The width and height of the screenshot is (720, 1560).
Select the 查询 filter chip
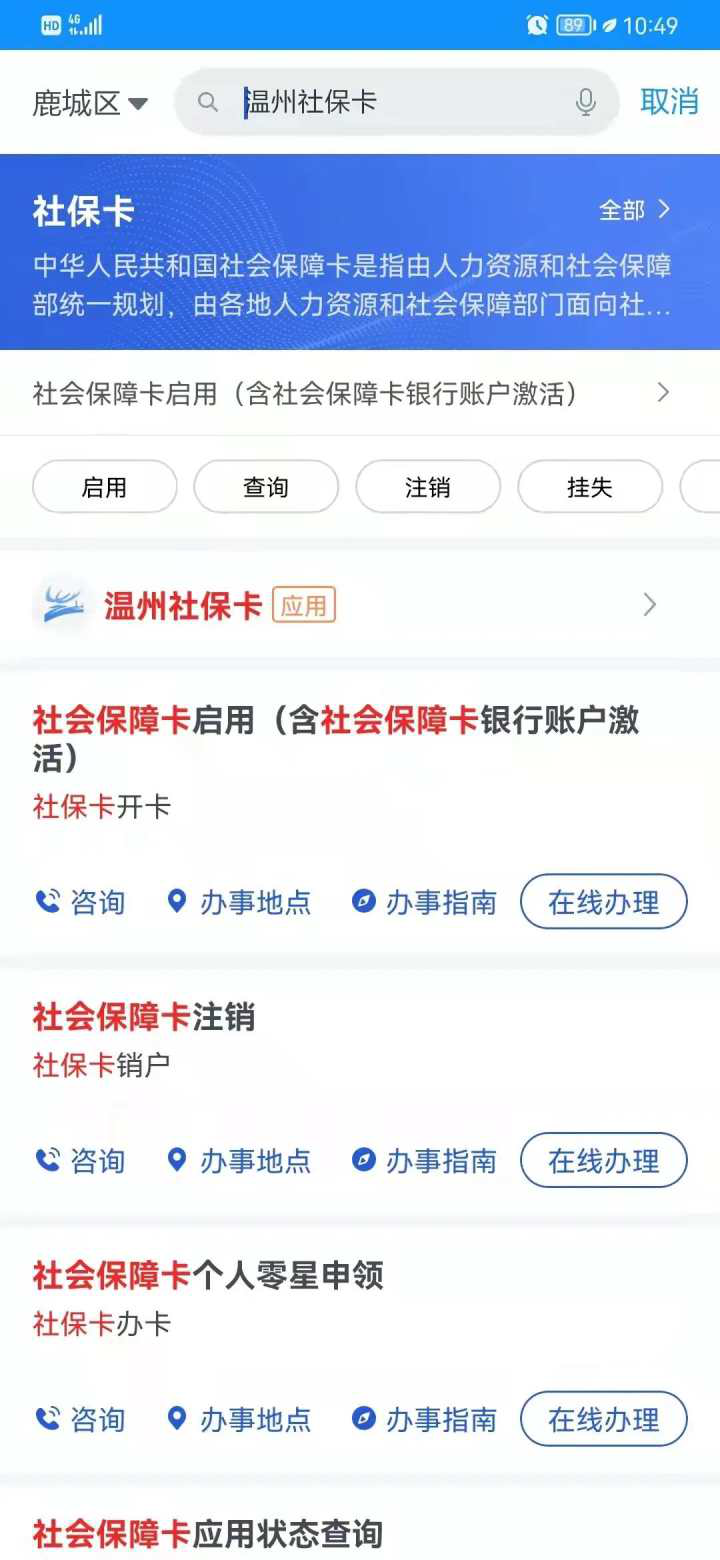266,488
